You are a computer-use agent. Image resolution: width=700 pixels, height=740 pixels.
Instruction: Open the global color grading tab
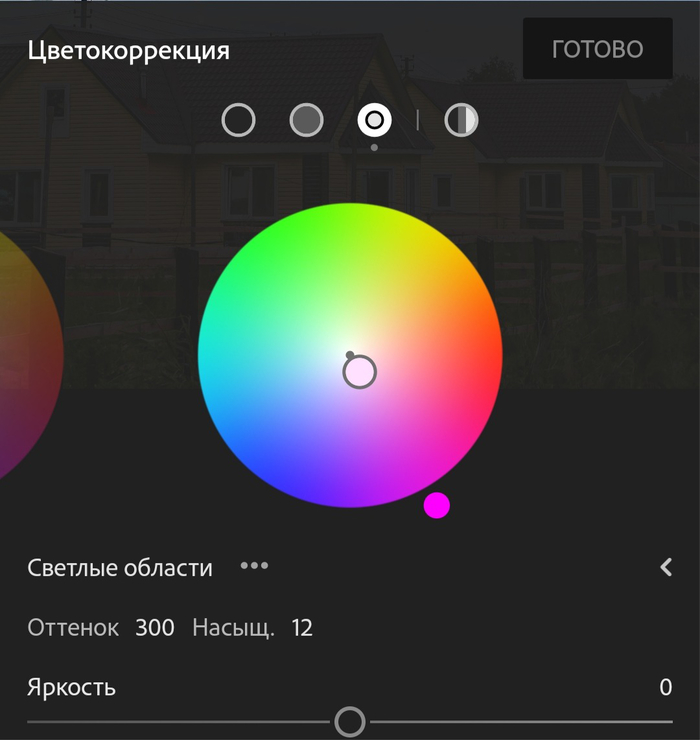pyautogui.click(x=461, y=121)
